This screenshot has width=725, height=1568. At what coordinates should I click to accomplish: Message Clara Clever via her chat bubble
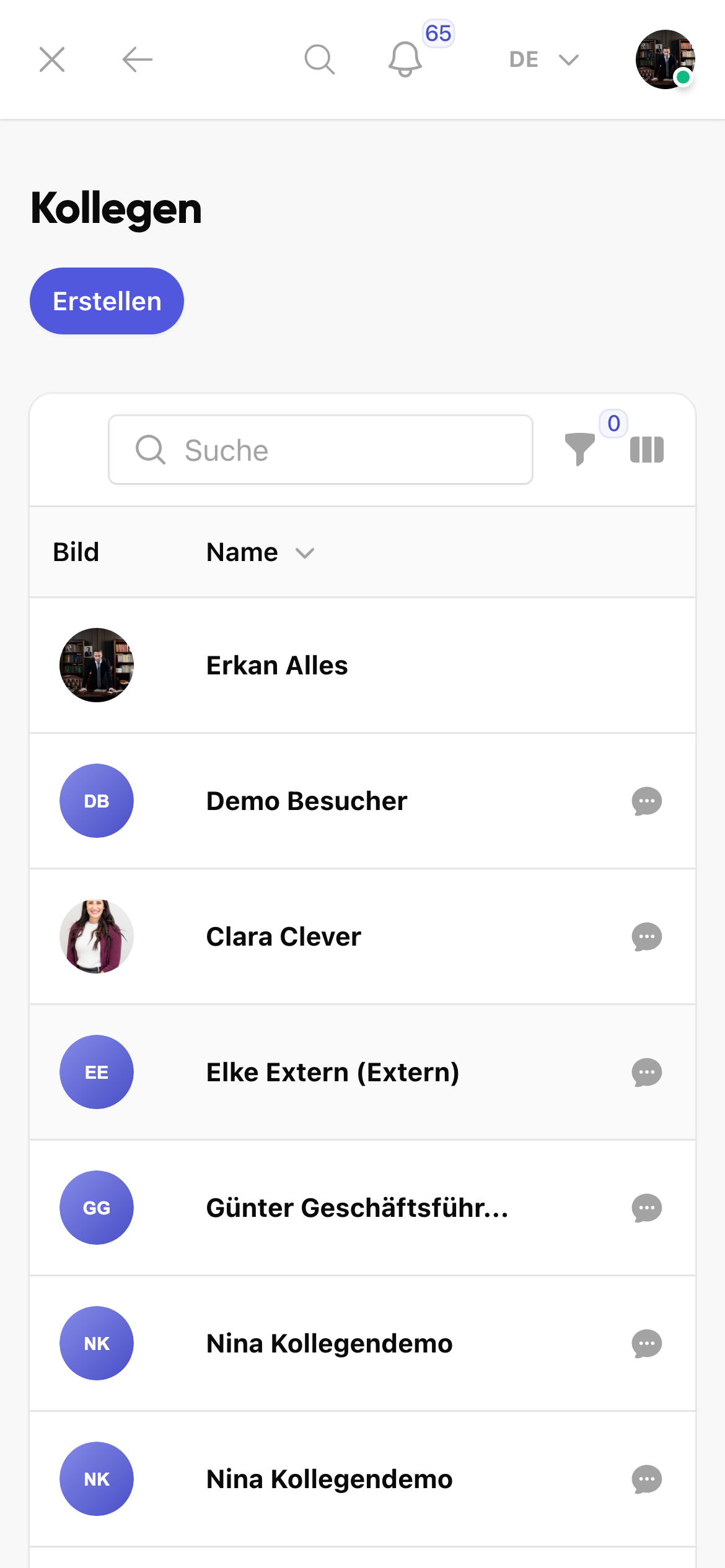click(x=646, y=937)
